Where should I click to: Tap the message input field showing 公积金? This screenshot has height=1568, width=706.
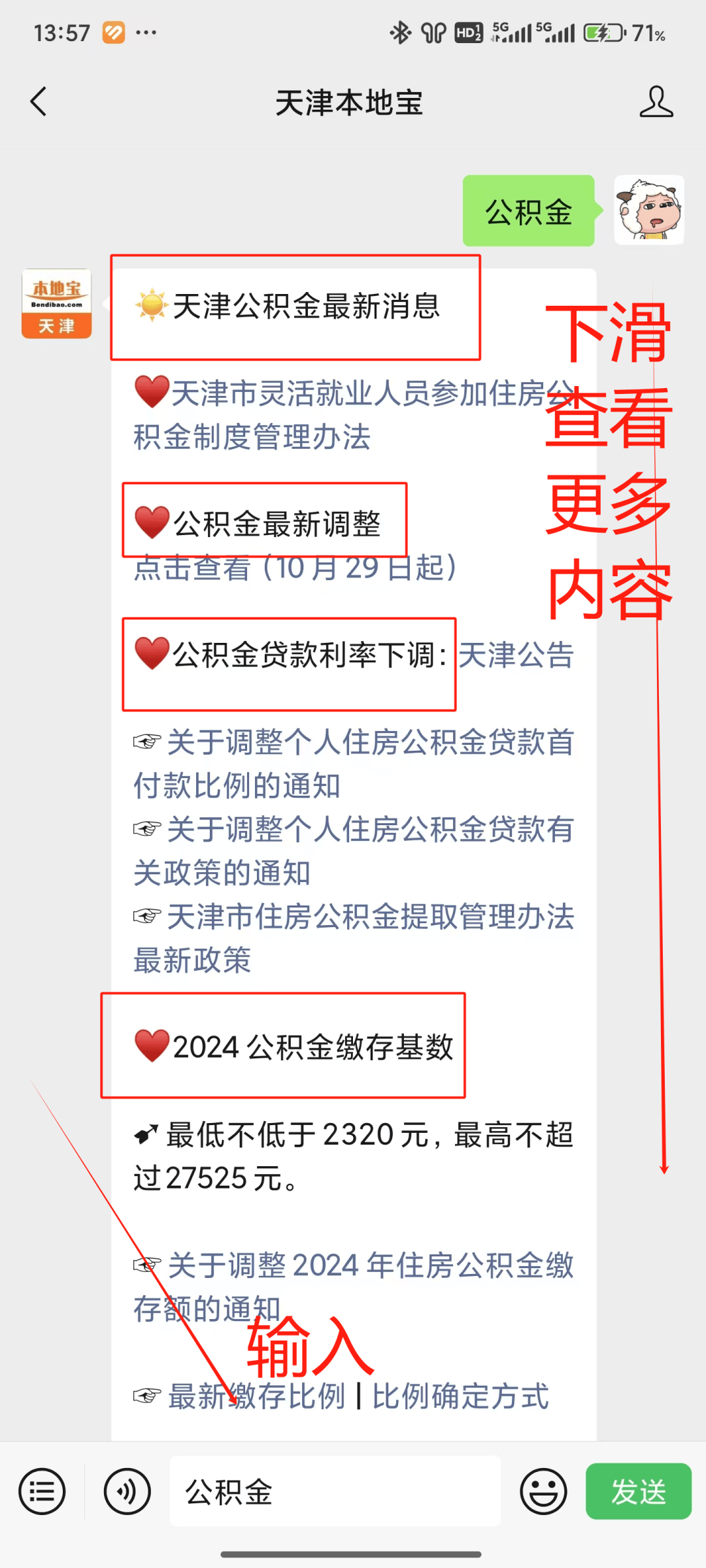333,1492
